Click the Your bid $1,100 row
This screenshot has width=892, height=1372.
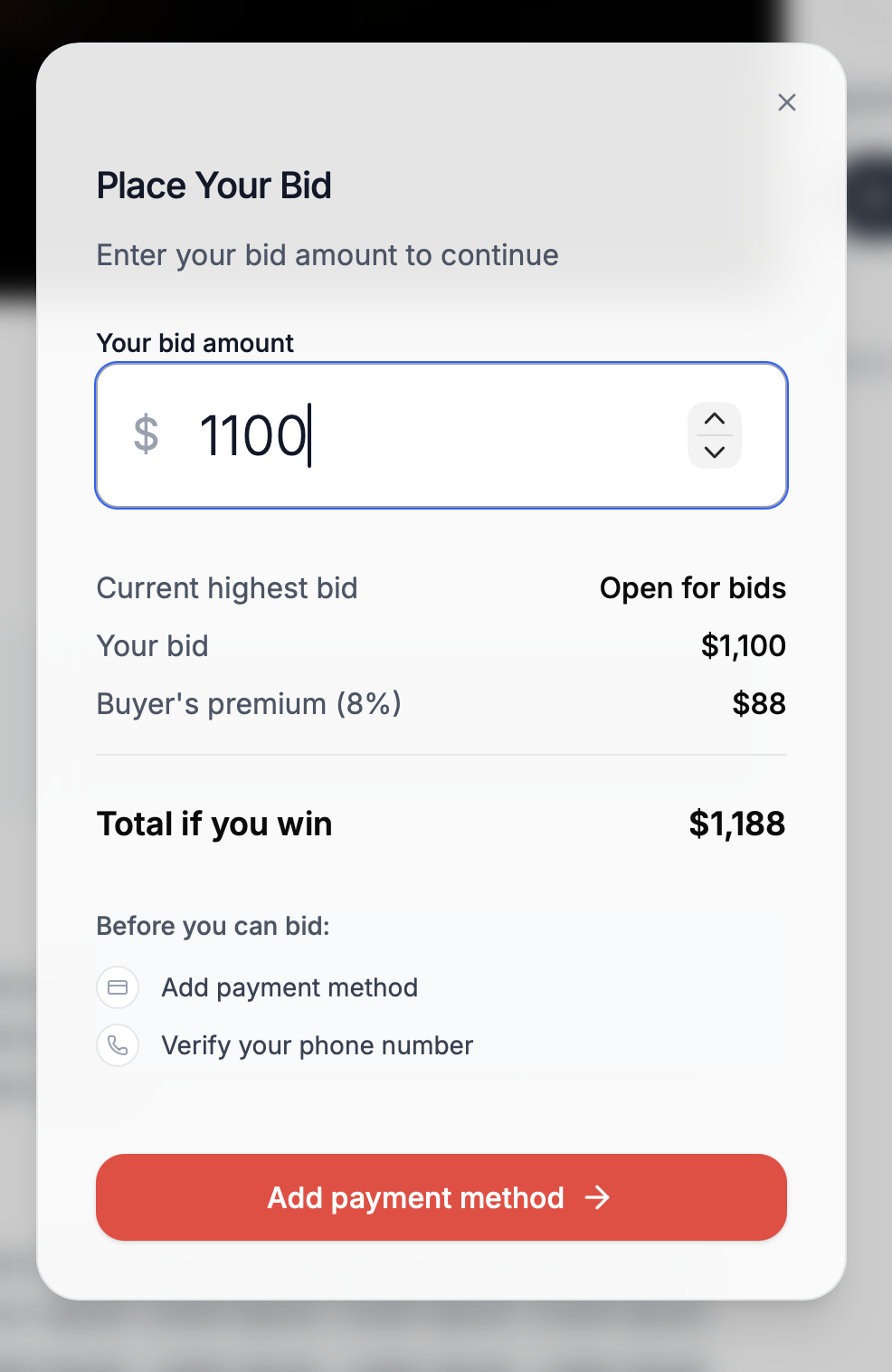[441, 645]
